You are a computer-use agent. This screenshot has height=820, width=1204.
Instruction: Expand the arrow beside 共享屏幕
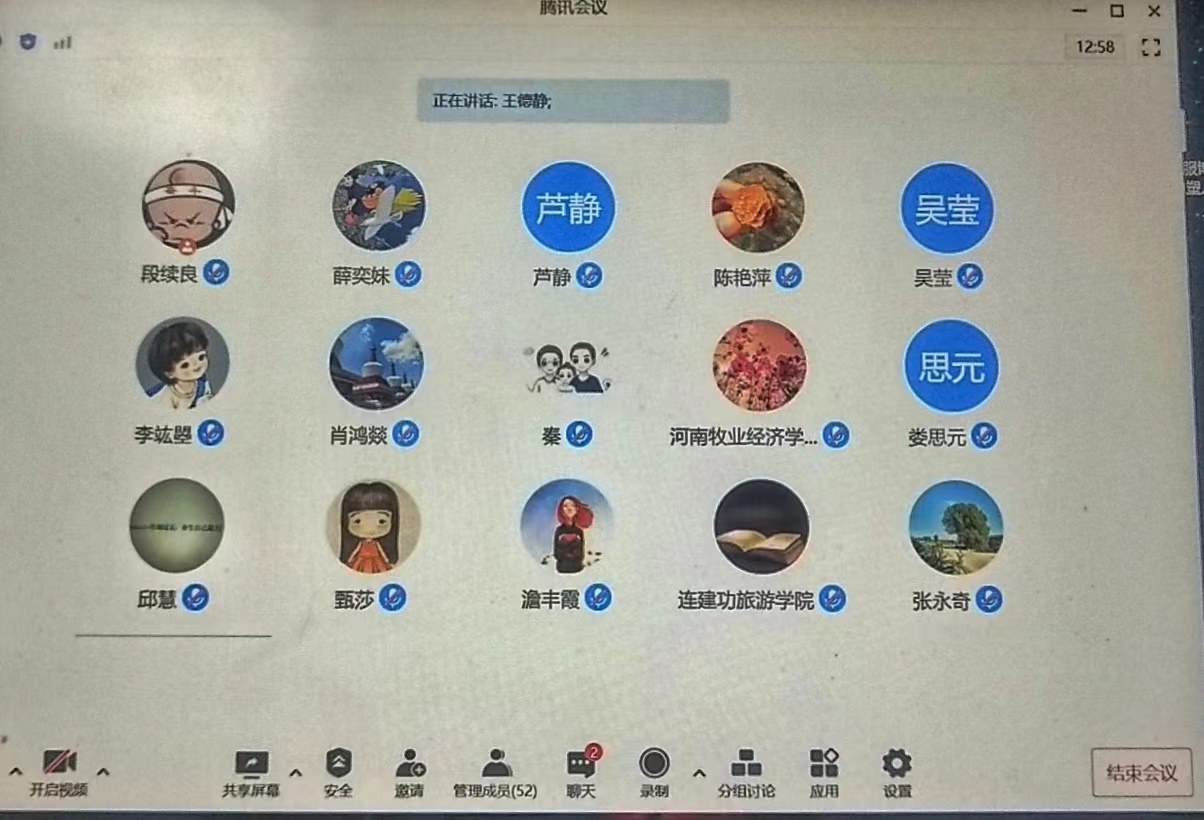pos(295,772)
